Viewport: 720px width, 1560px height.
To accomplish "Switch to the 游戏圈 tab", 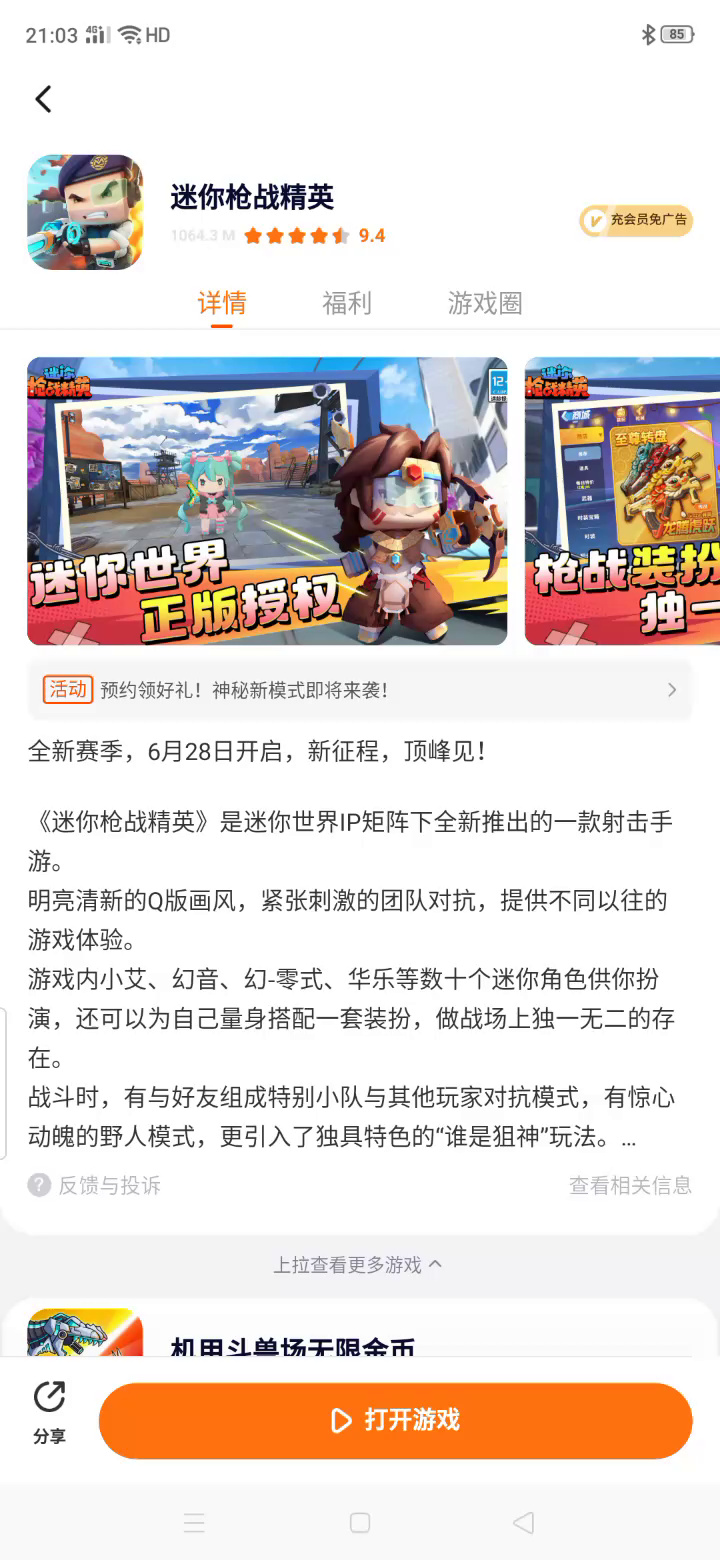I will (485, 303).
